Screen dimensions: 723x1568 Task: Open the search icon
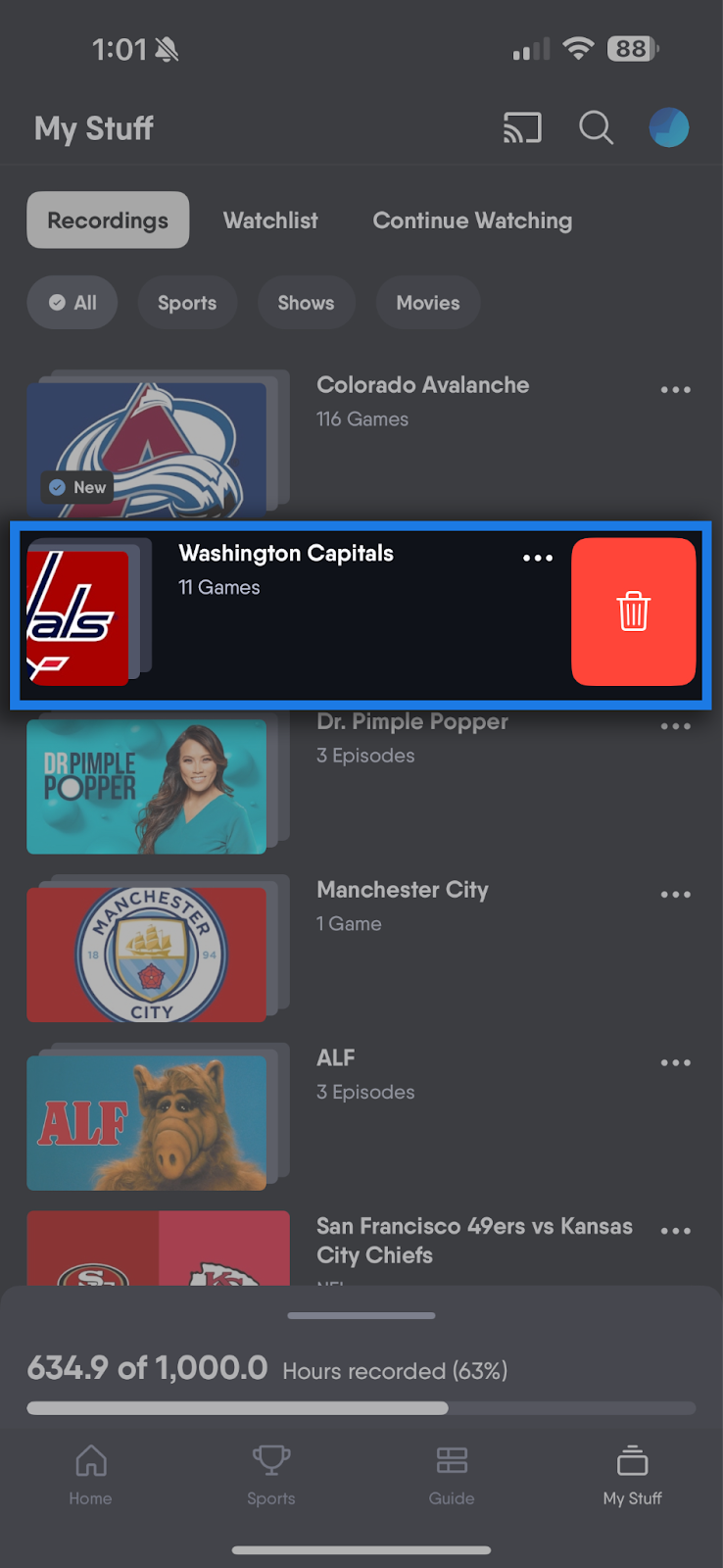[596, 127]
